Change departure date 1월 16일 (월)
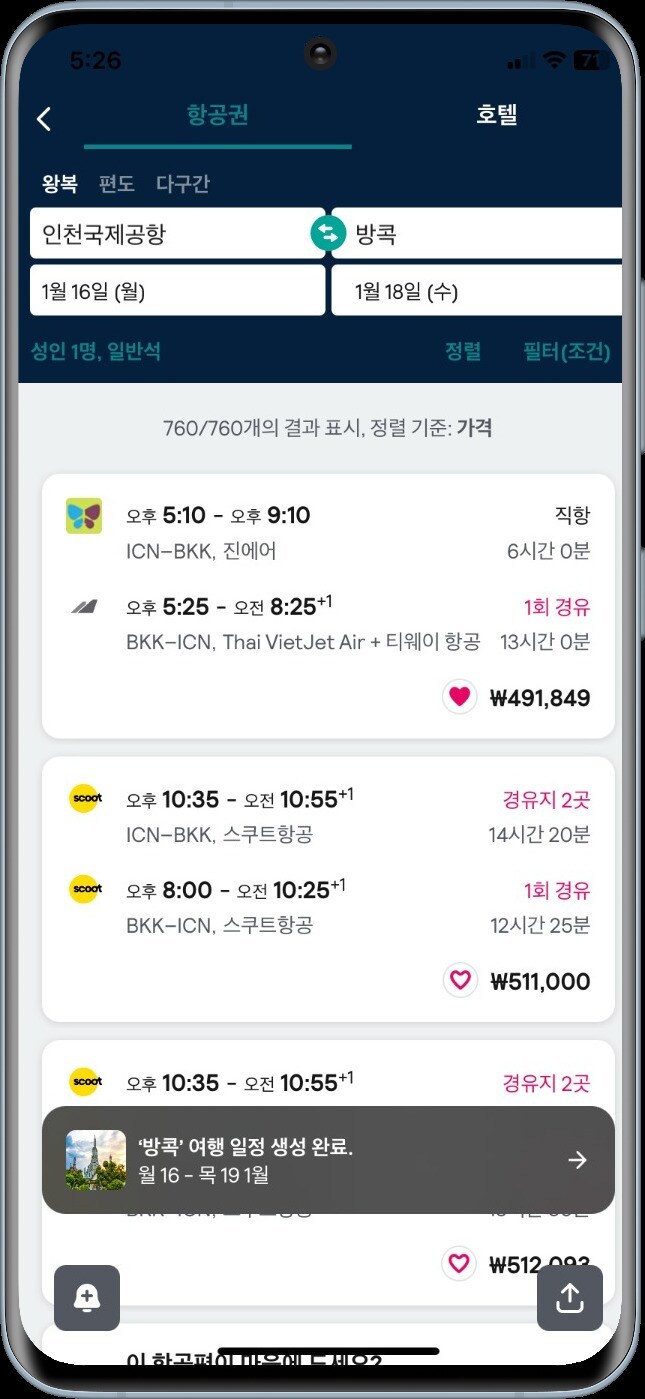The height and width of the screenshot is (1399, 645). point(177,291)
